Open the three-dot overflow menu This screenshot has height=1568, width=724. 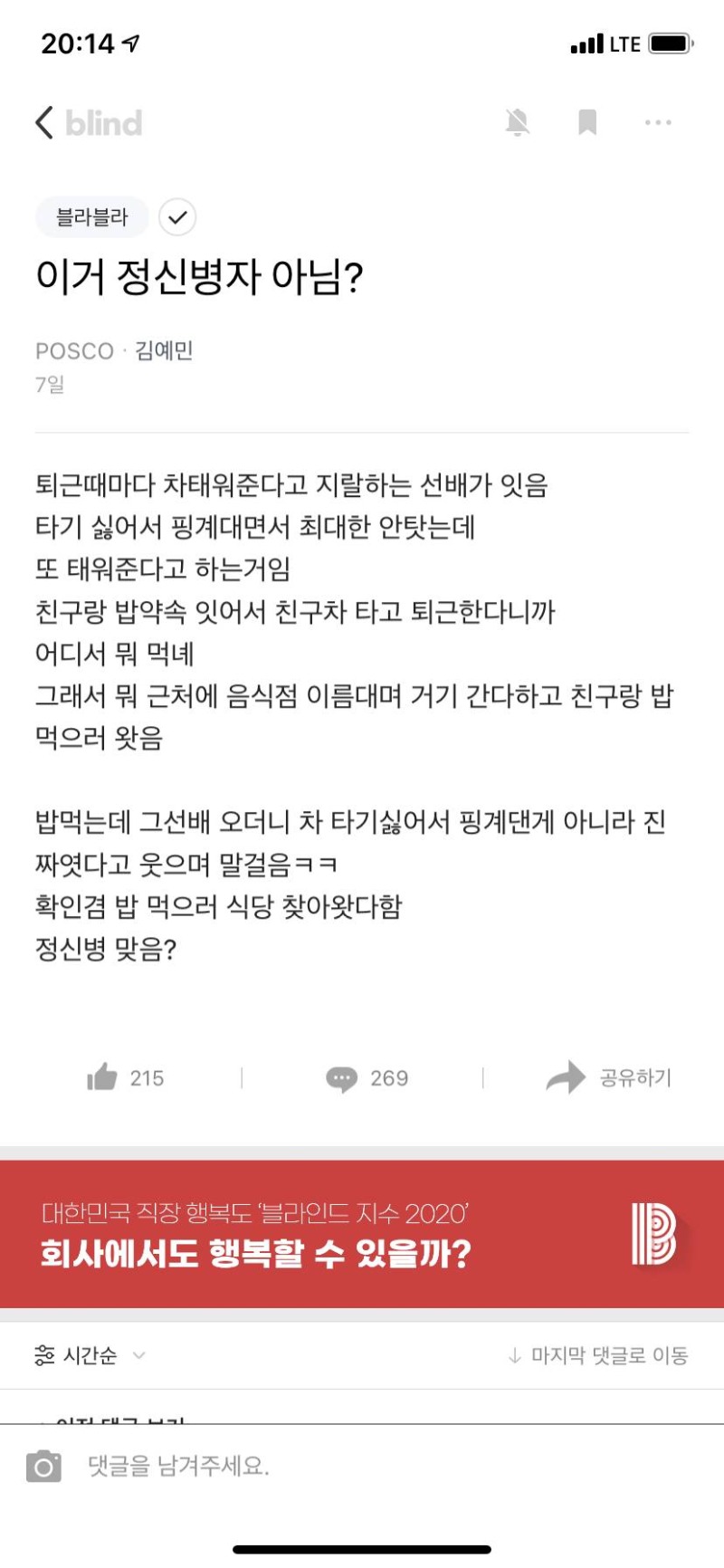(658, 122)
